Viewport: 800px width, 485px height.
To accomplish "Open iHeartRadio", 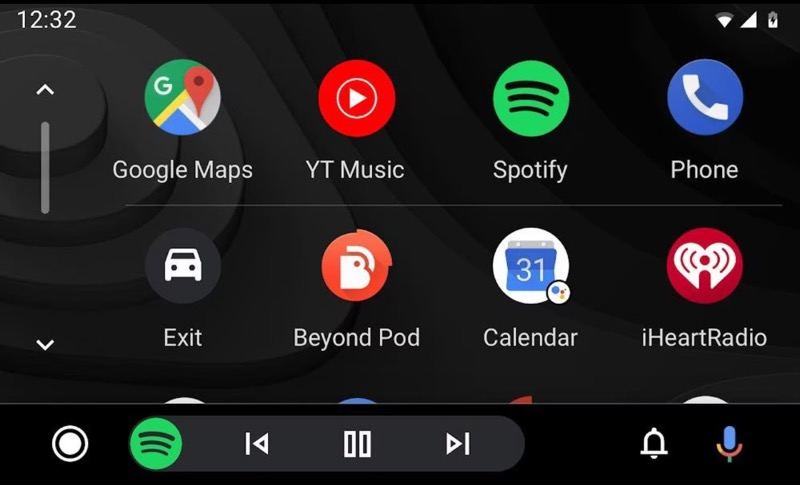I will coord(704,266).
